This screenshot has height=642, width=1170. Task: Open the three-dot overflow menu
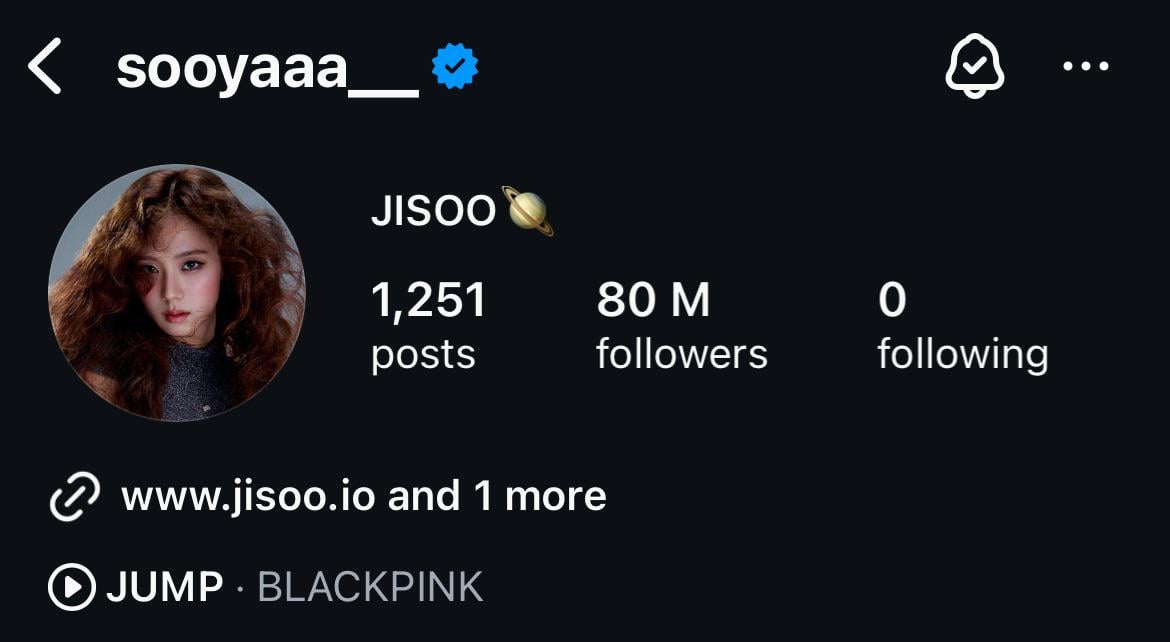click(1085, 67)
